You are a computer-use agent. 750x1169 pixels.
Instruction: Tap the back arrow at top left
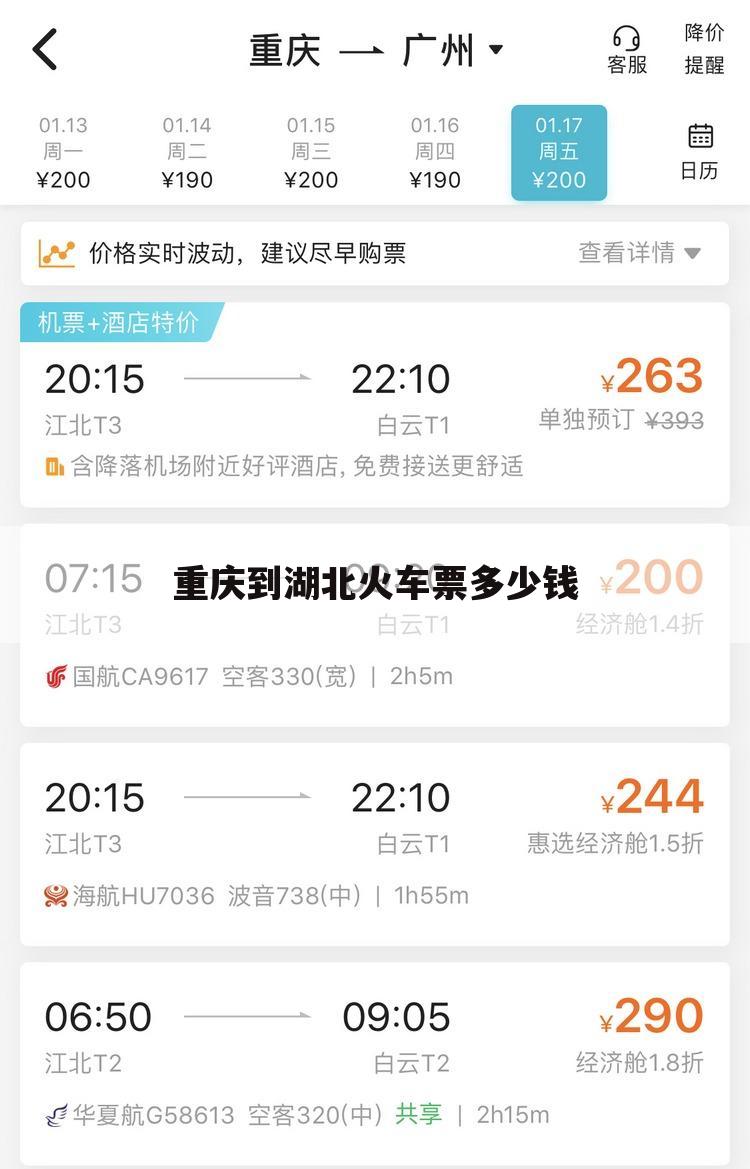pyautogui.click(x=44, y=48)
